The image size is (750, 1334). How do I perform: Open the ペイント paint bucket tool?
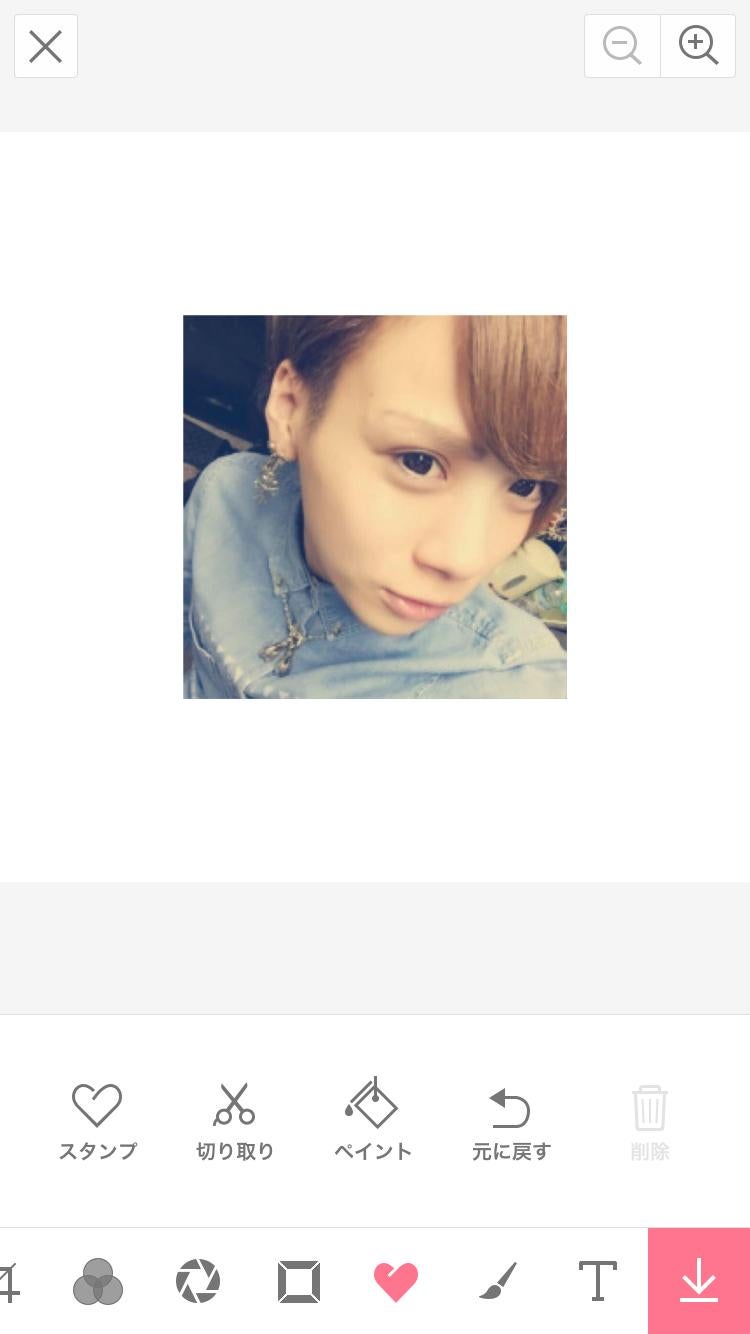[x=372, y=1122]
